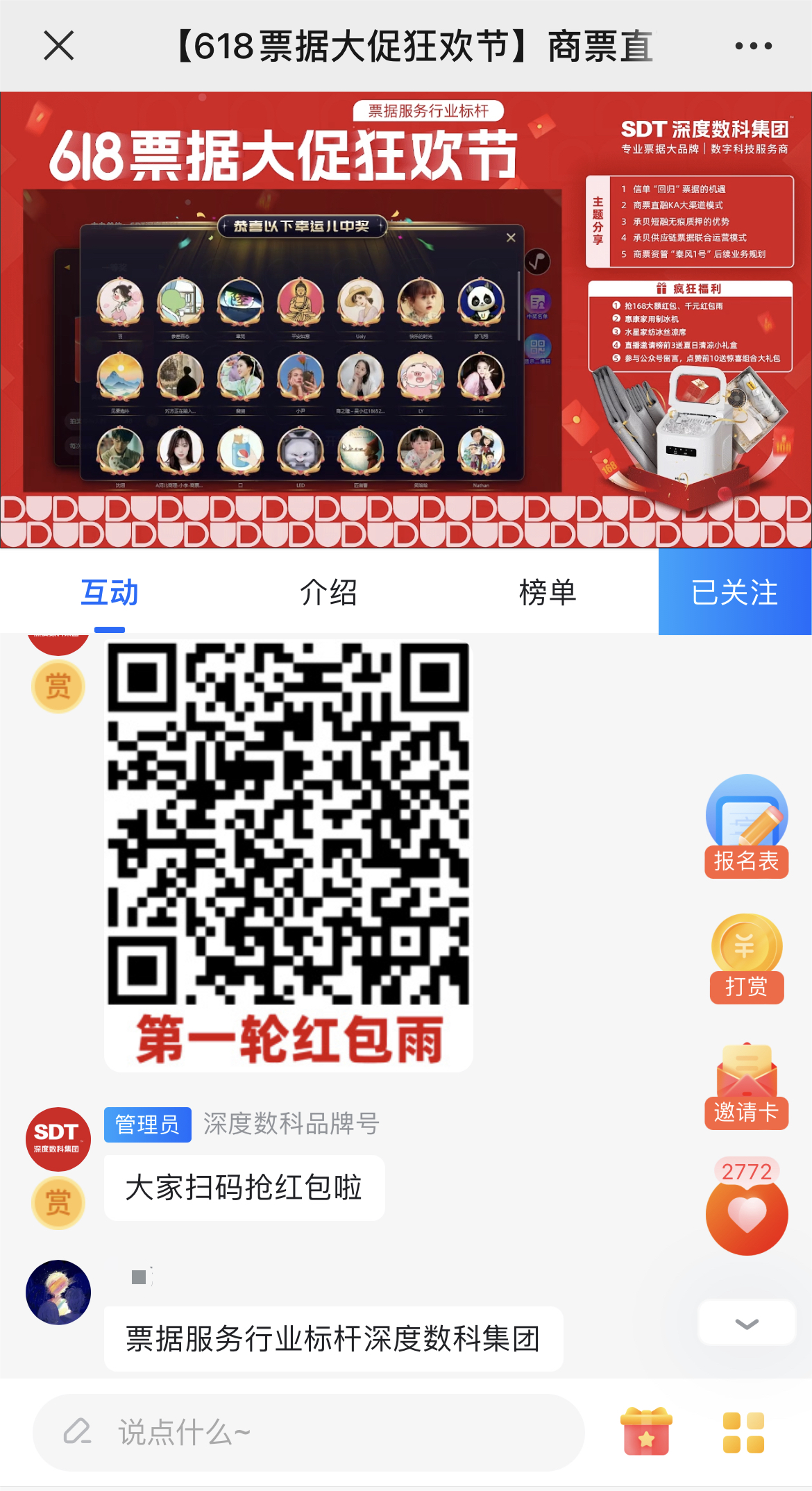Like the stream with the heart button
The image size is (812, 1491).
click(747, 1215)
